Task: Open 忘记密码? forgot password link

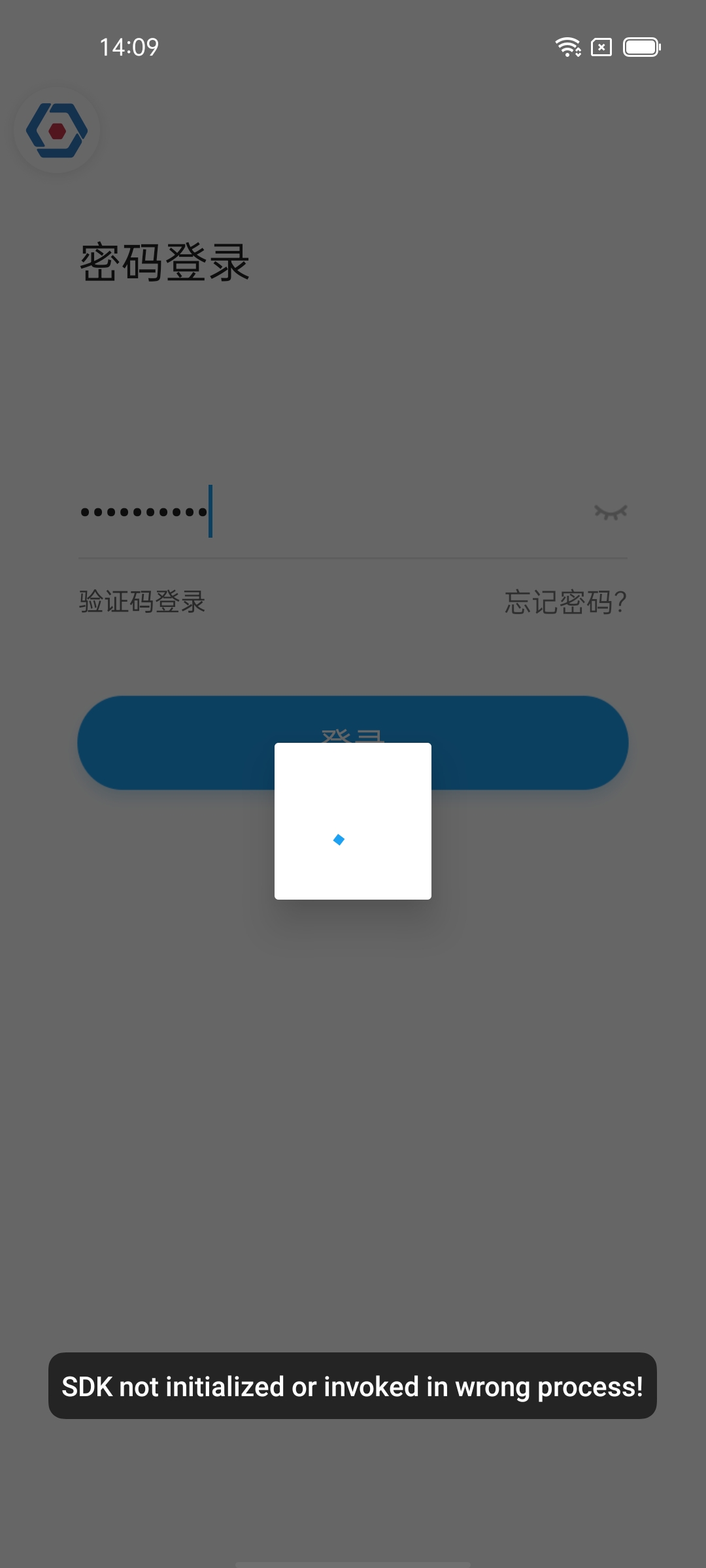Action: [565, 602]
